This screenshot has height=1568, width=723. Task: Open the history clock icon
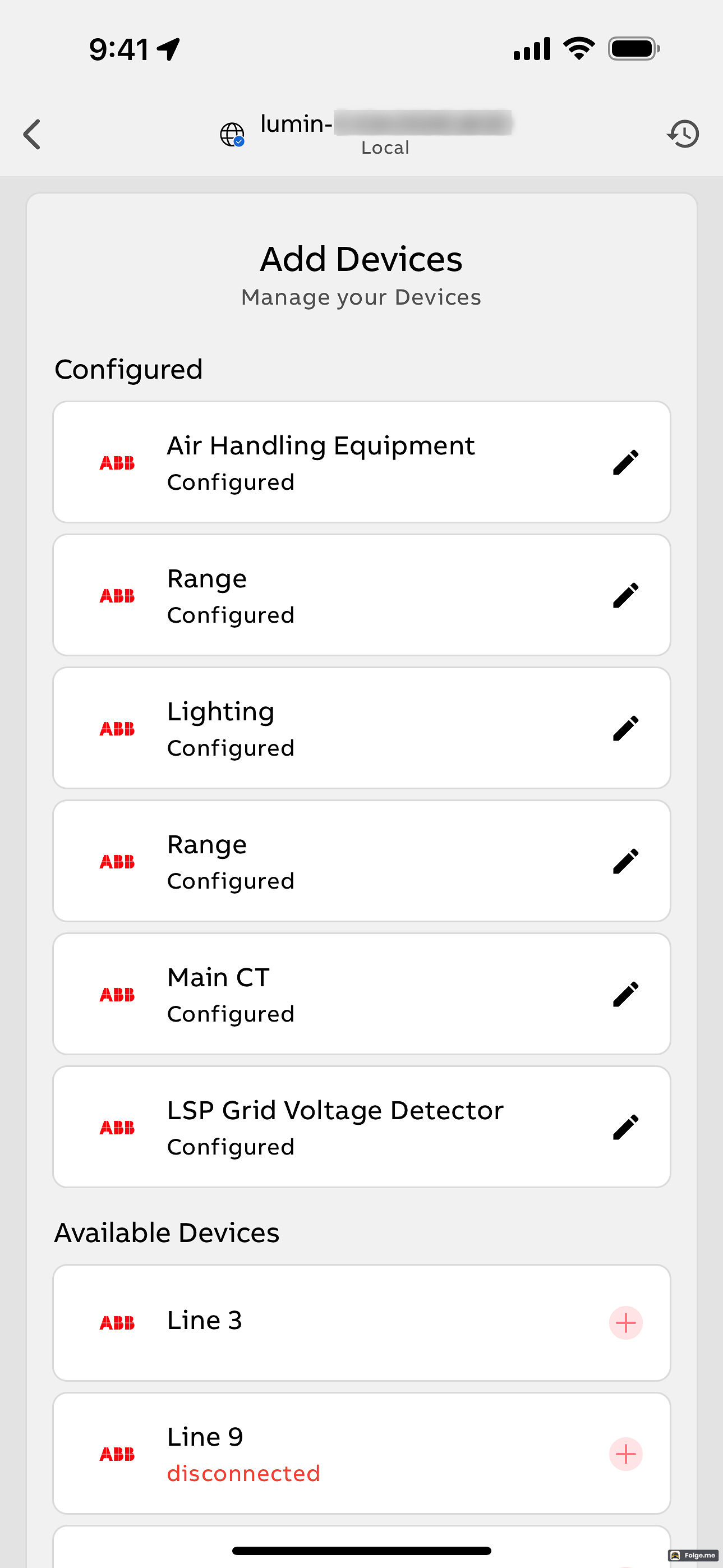click(683, 134)
